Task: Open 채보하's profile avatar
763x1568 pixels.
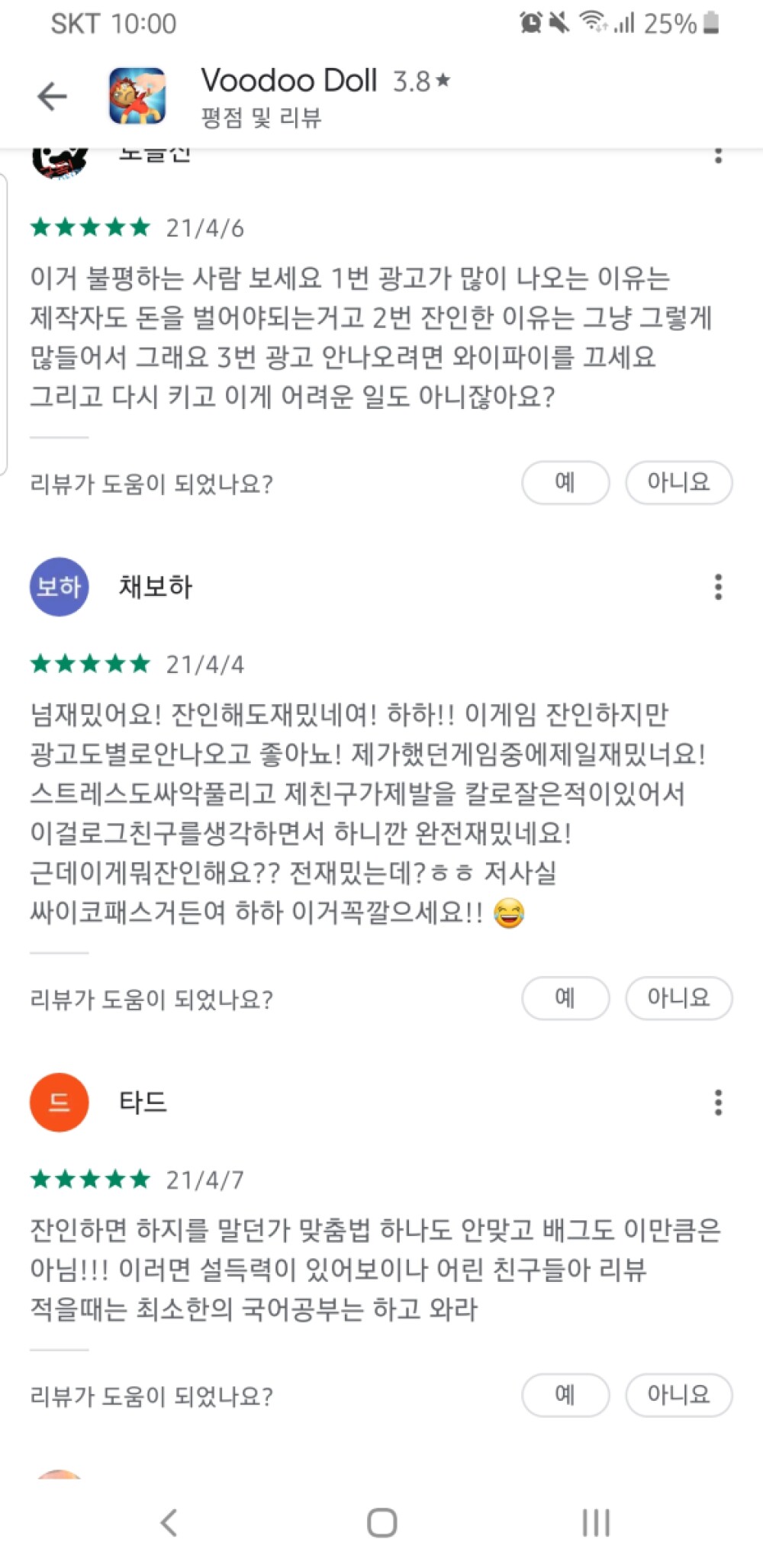Action: coord(59,587)
